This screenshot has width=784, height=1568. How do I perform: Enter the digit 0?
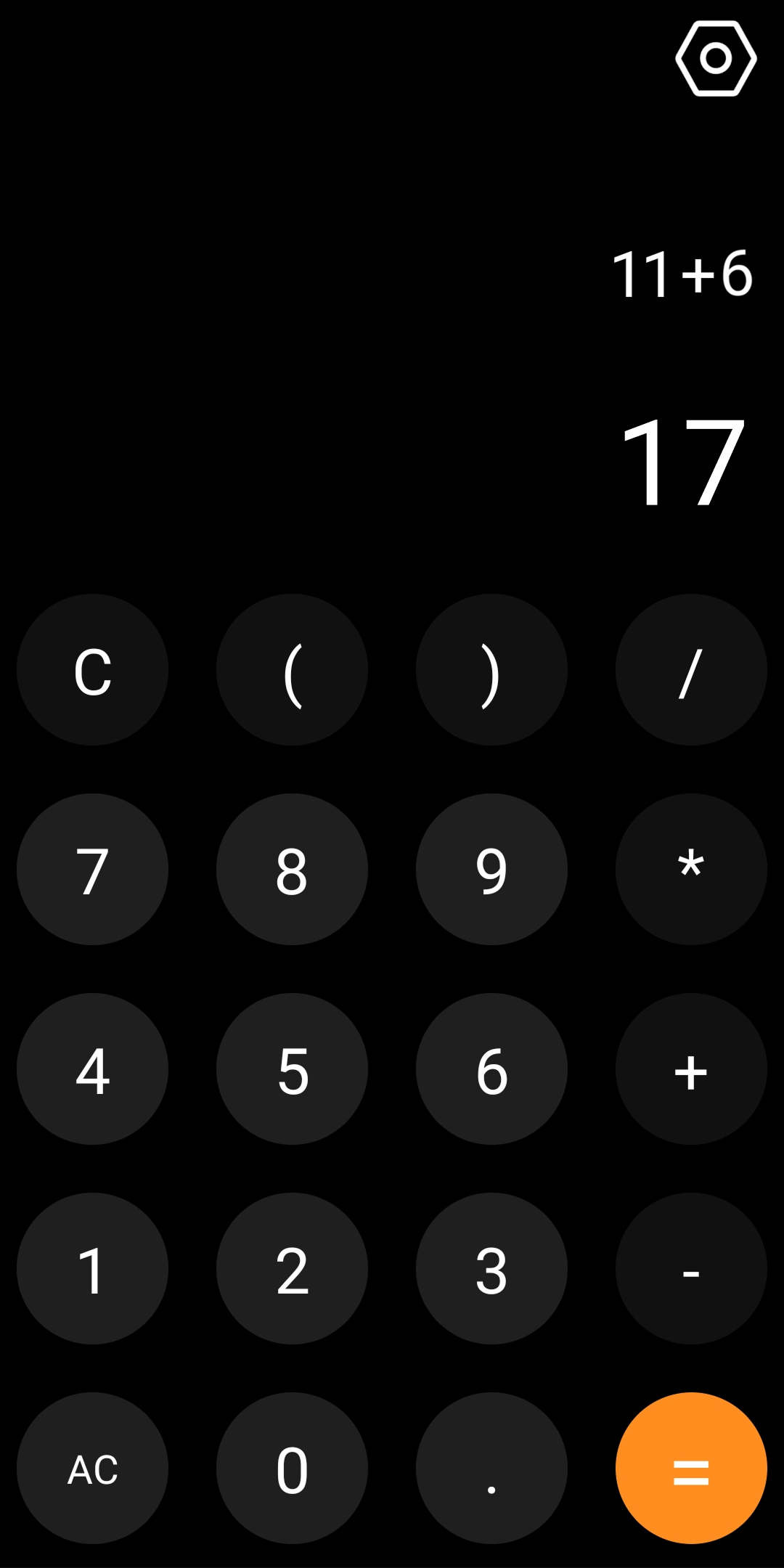coord(292,1469)
